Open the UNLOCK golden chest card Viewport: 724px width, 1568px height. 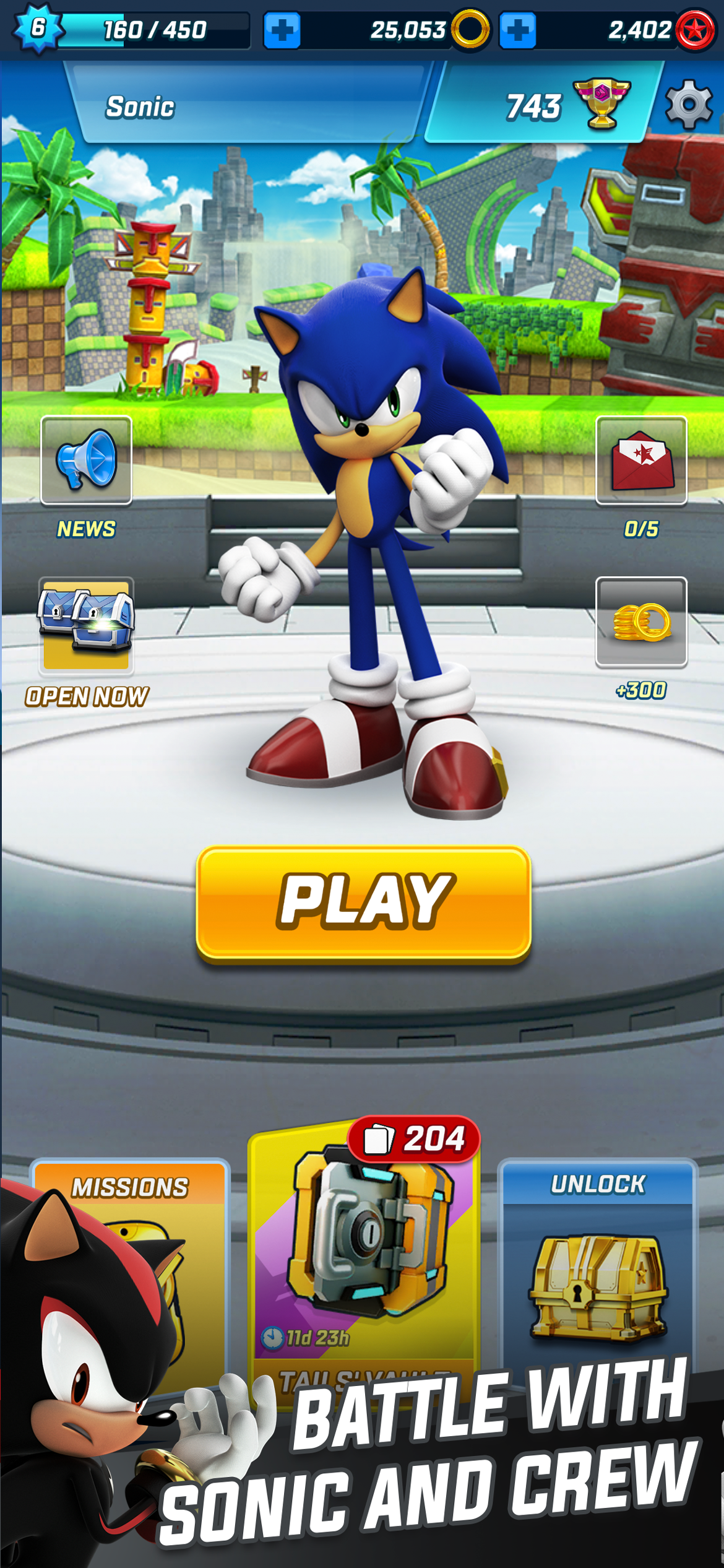(x=598, y=1263)
